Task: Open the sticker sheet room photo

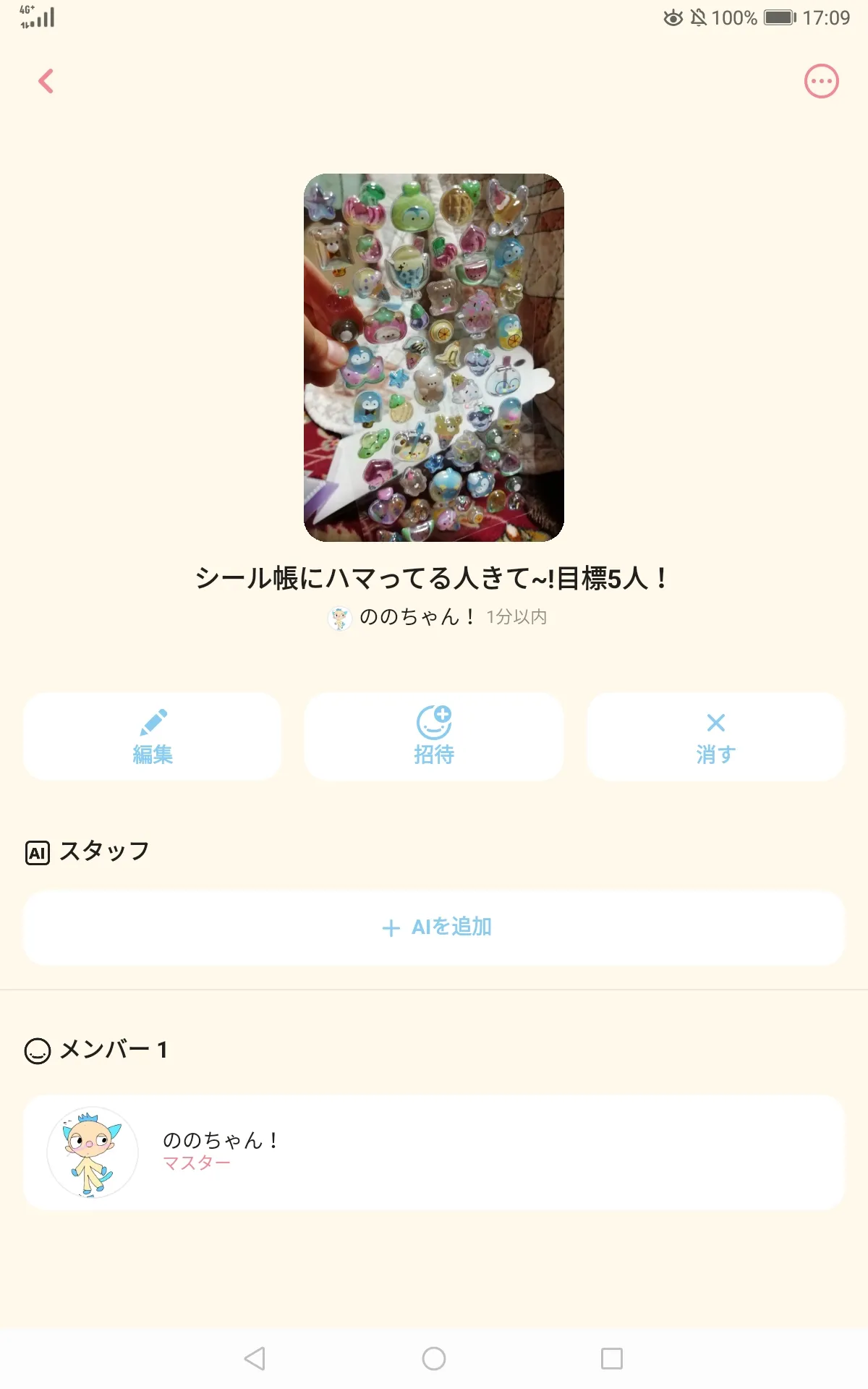Action: tap(433, 357)
